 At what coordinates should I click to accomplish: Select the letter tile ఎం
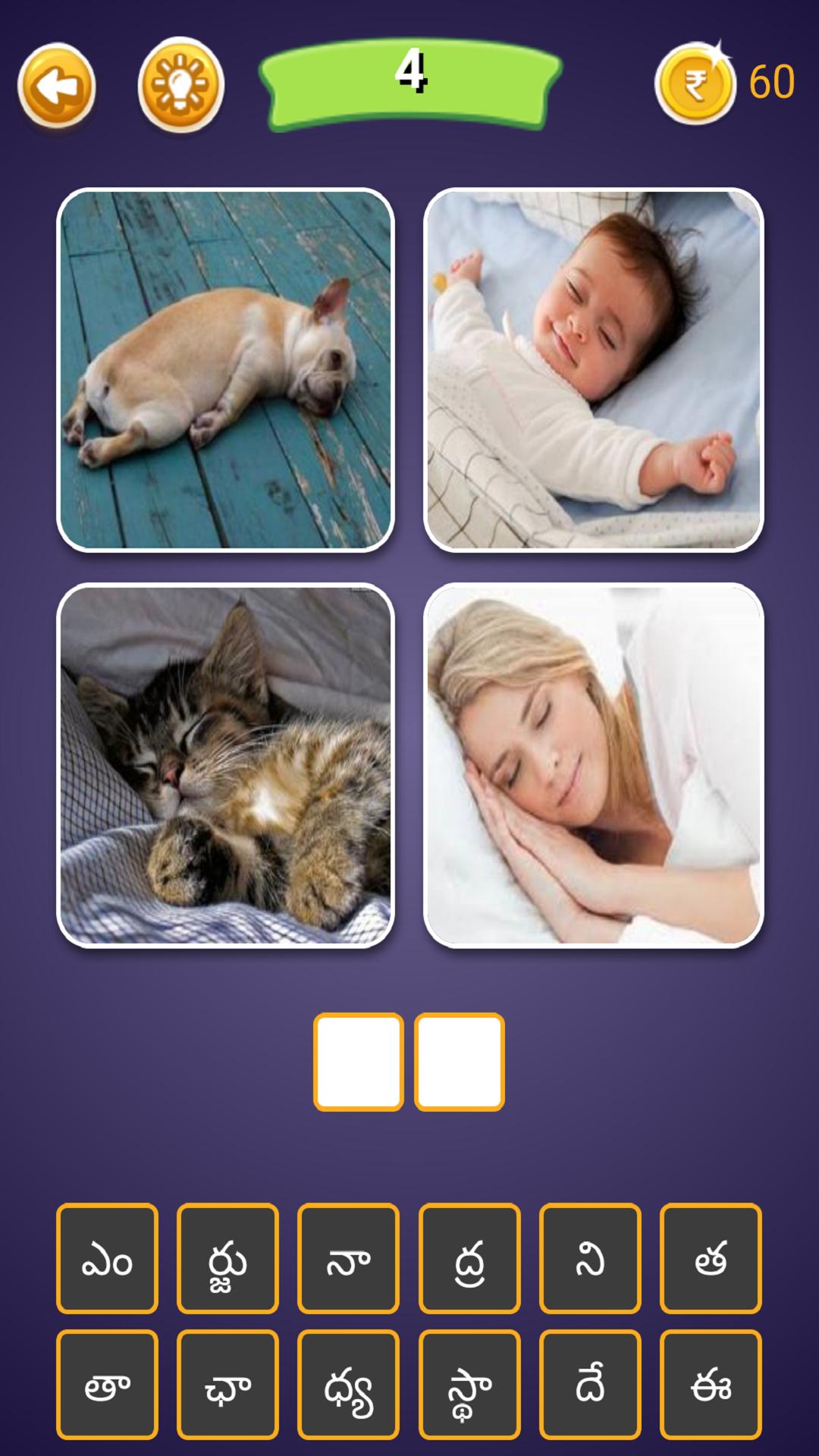tap(107, 1259)
